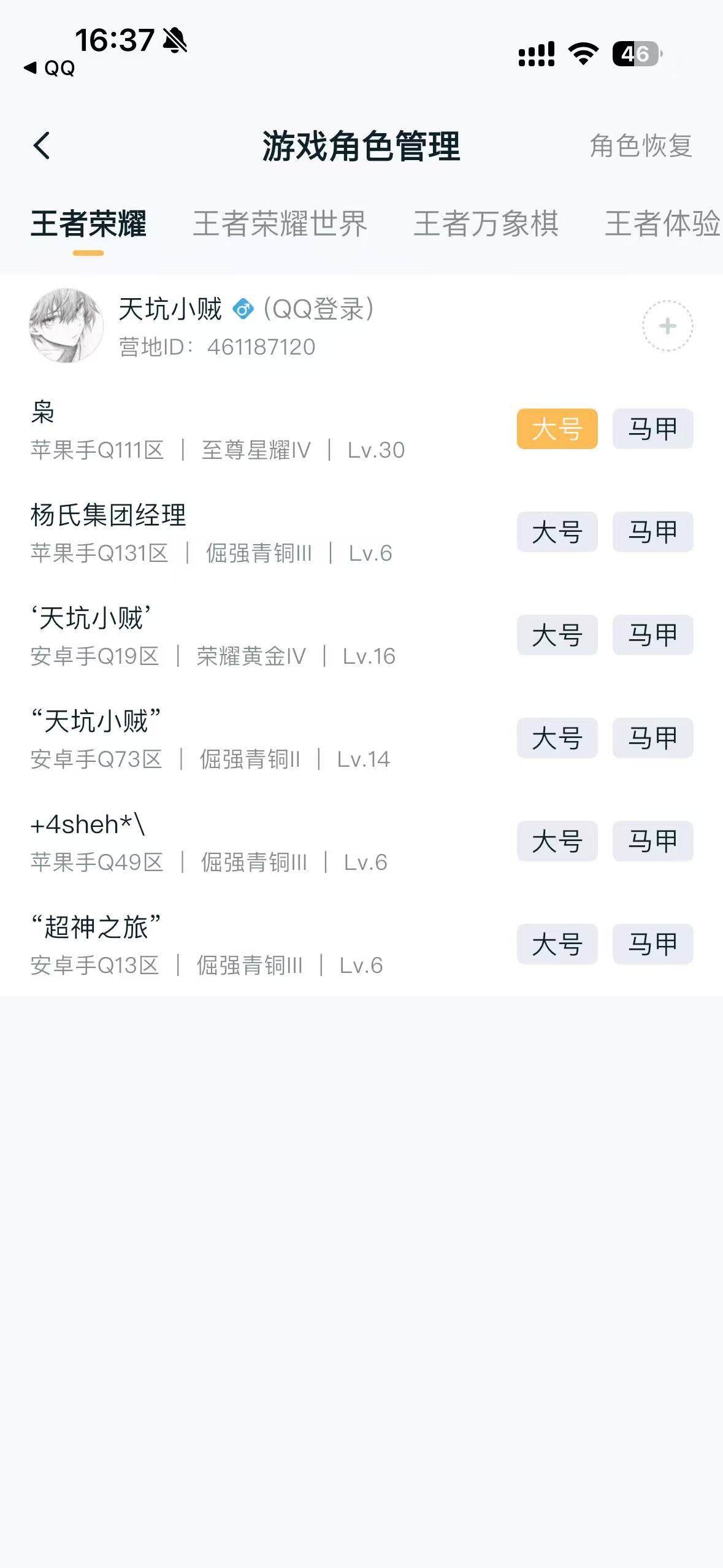Switch to the 王者荣耀世界 tab
Viewport: 723px width, 1568px height.
(281, 226)
